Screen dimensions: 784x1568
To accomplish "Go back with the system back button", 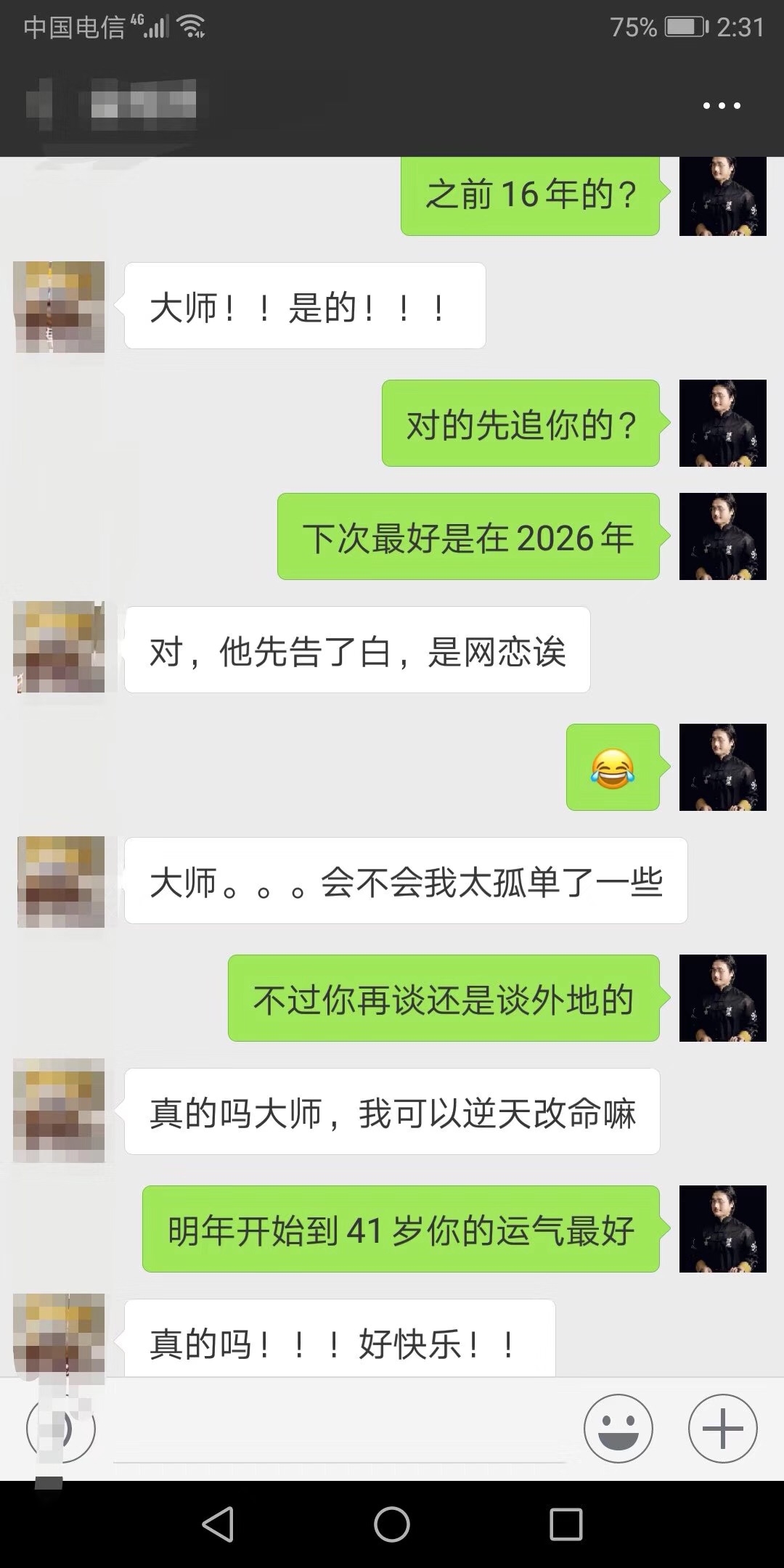I will pyautogui.click(x=218, y=1524).
